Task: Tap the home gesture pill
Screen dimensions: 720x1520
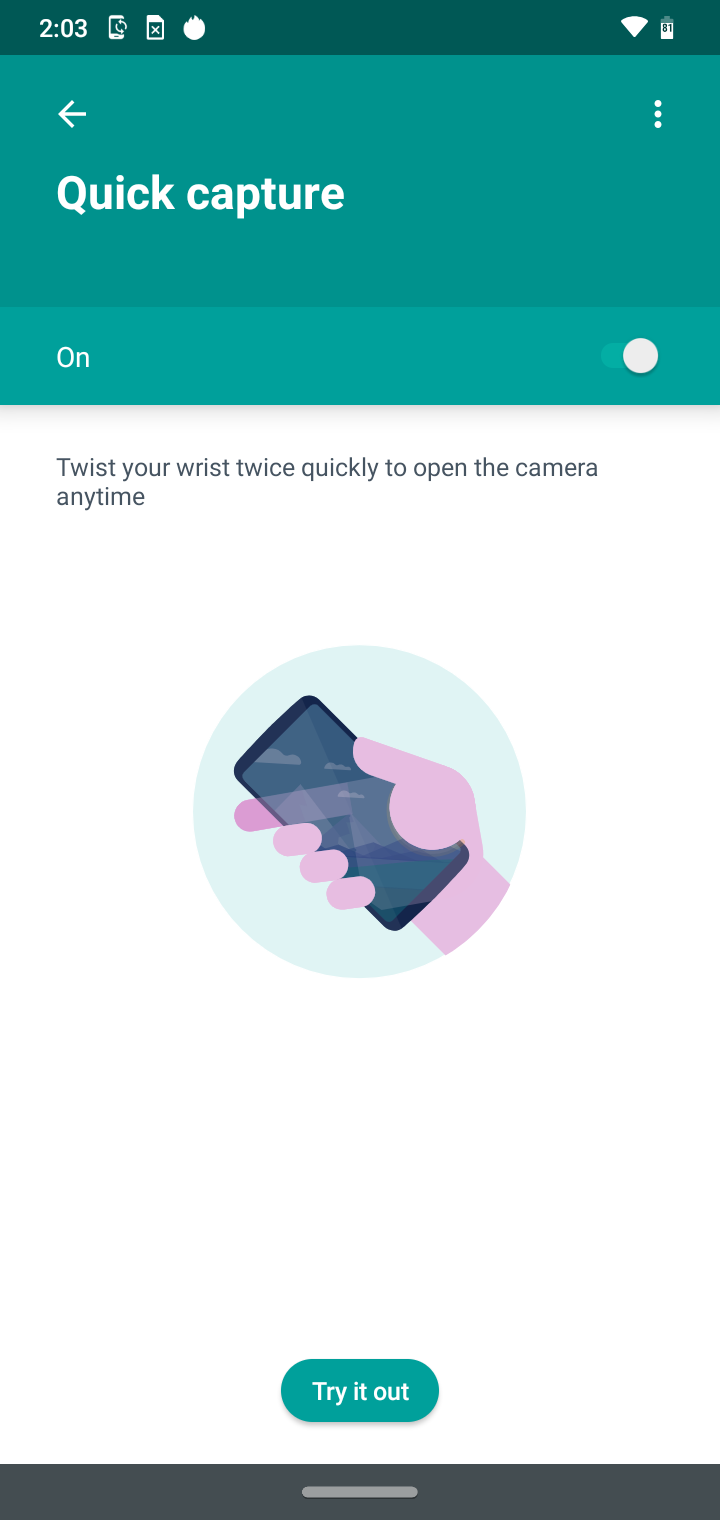Action: (360, 1492)
